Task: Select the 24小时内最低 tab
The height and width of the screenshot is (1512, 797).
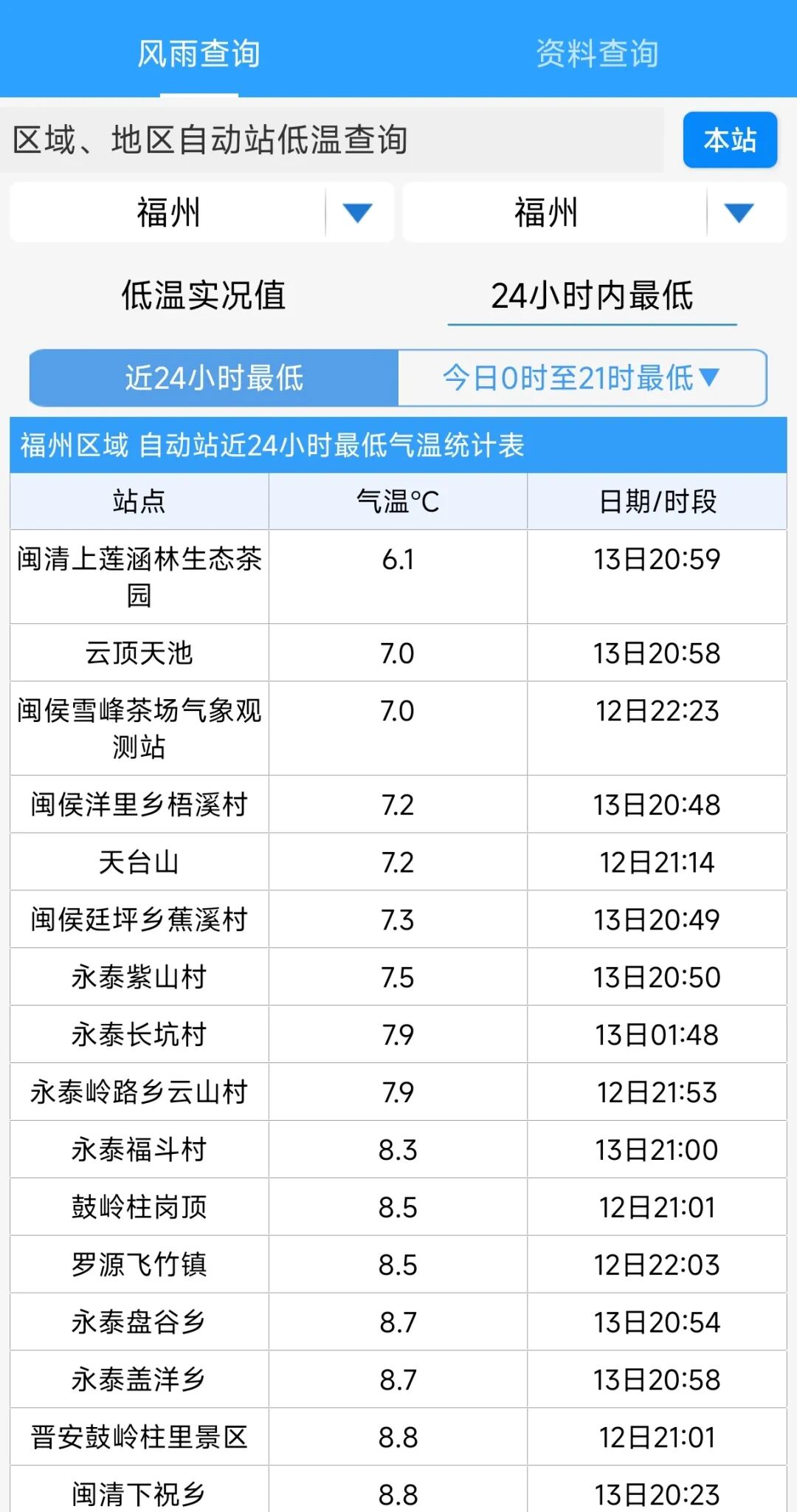Action: tap(592, 295)
